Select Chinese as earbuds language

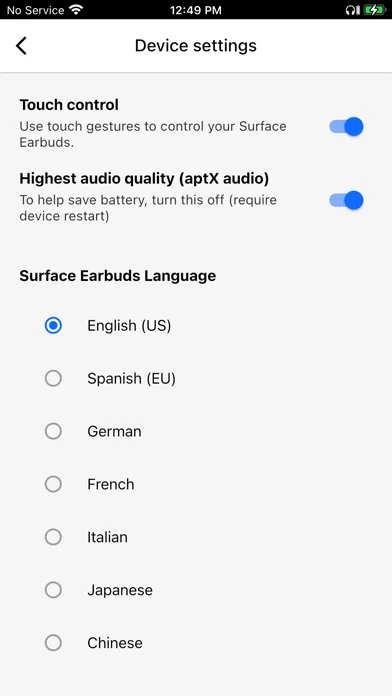pyautogui.click(x=53, y=643)
